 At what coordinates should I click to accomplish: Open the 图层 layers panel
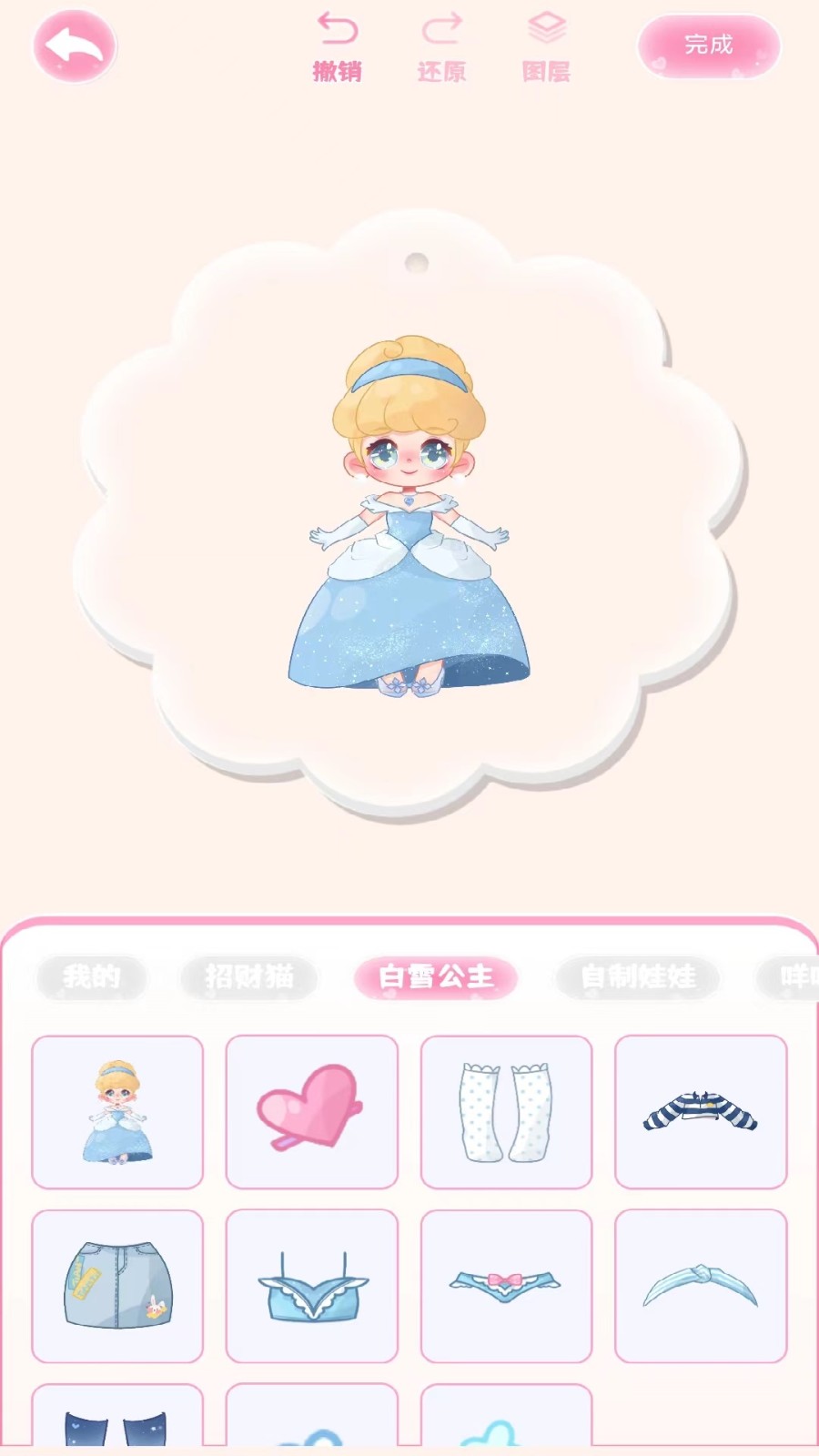point(545,45)
